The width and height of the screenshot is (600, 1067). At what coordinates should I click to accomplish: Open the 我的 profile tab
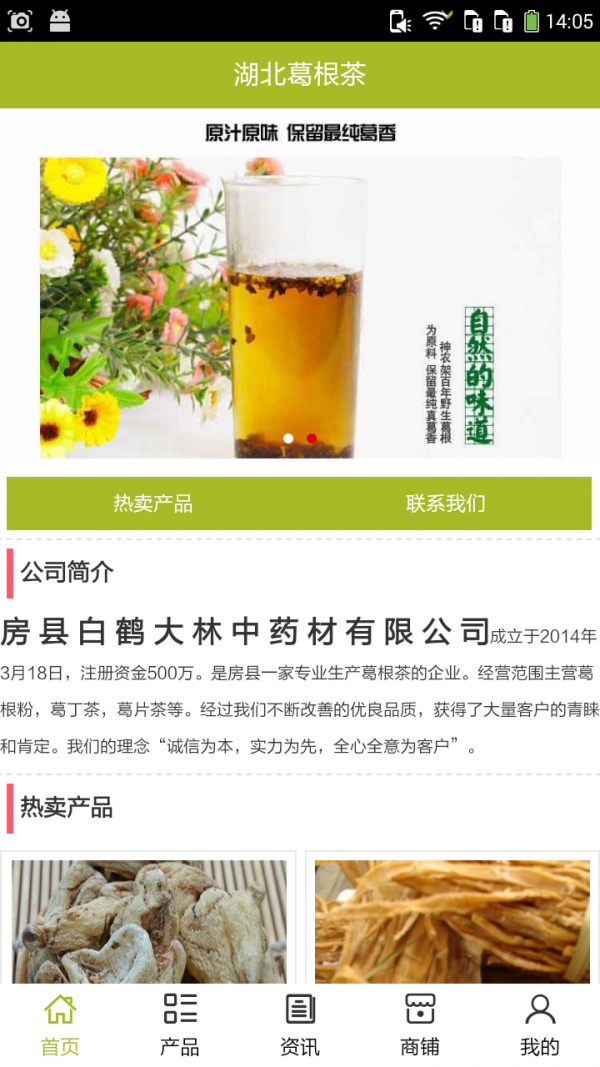(x=540, y=1025)
